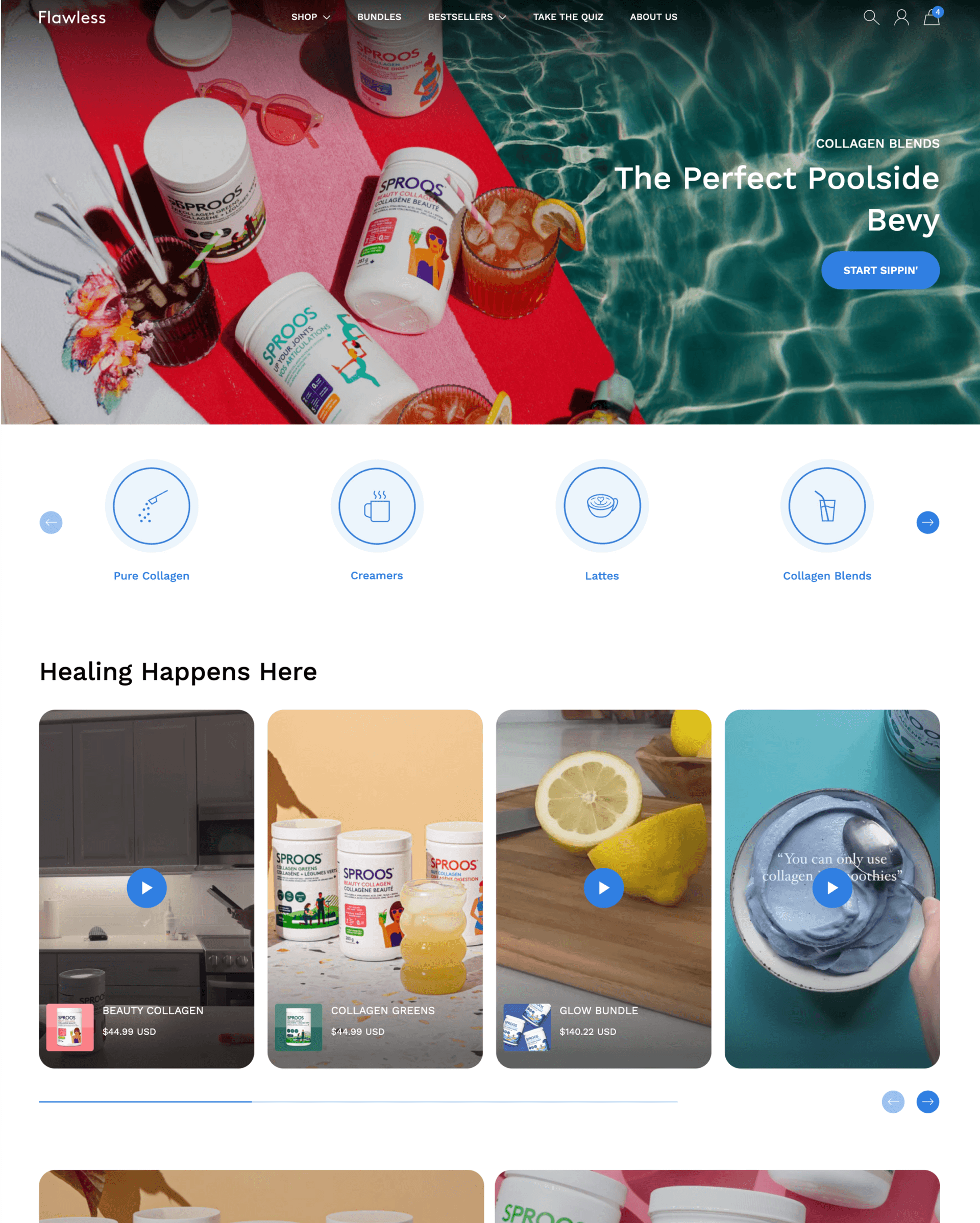Open Take the Quiz

click(568, 17)
